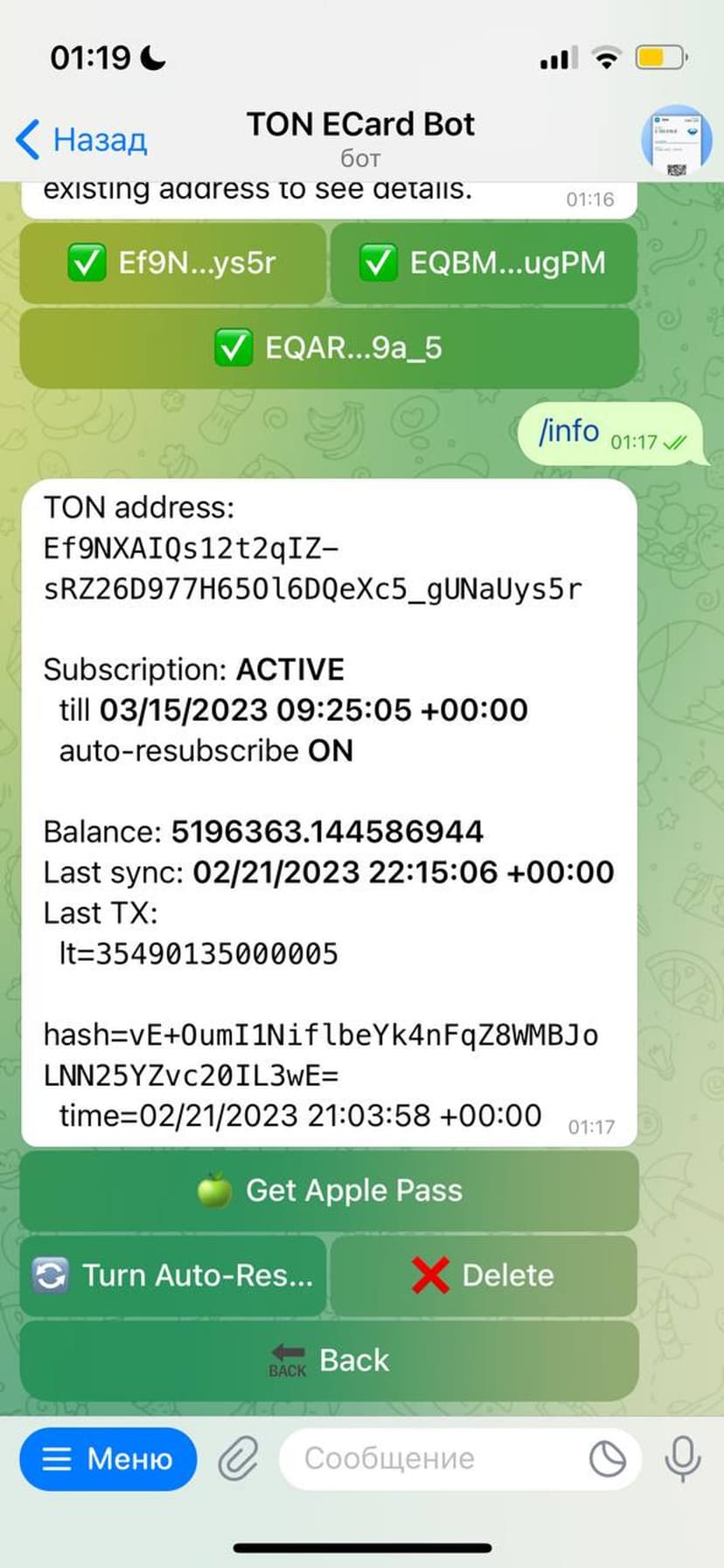Select the EQAR...9a_5 address button

coord(329,348)
